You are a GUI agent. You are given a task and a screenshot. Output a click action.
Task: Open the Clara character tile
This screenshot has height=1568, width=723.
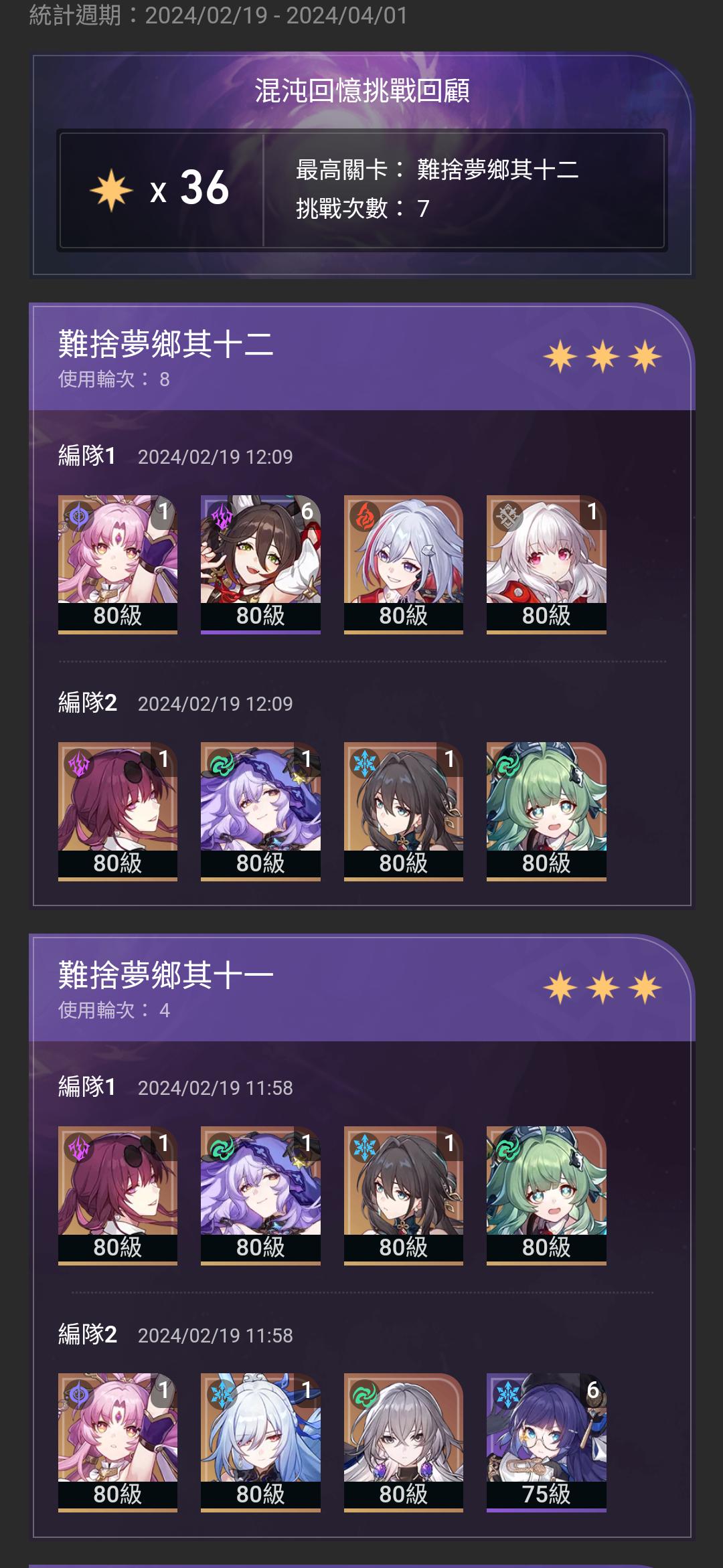coord(546,563)
